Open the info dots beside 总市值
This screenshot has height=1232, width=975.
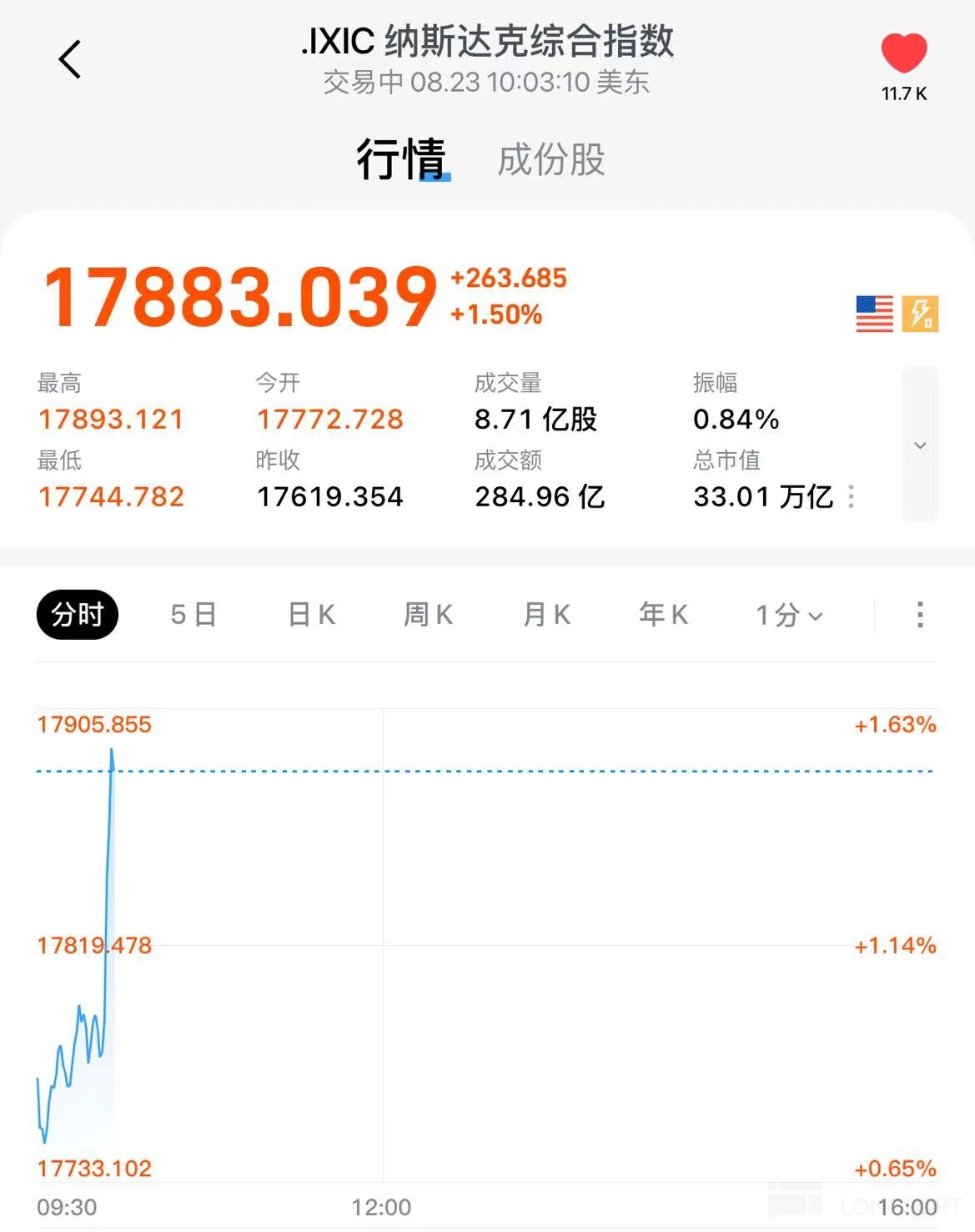pyautogui.click(x=851, y=496)
